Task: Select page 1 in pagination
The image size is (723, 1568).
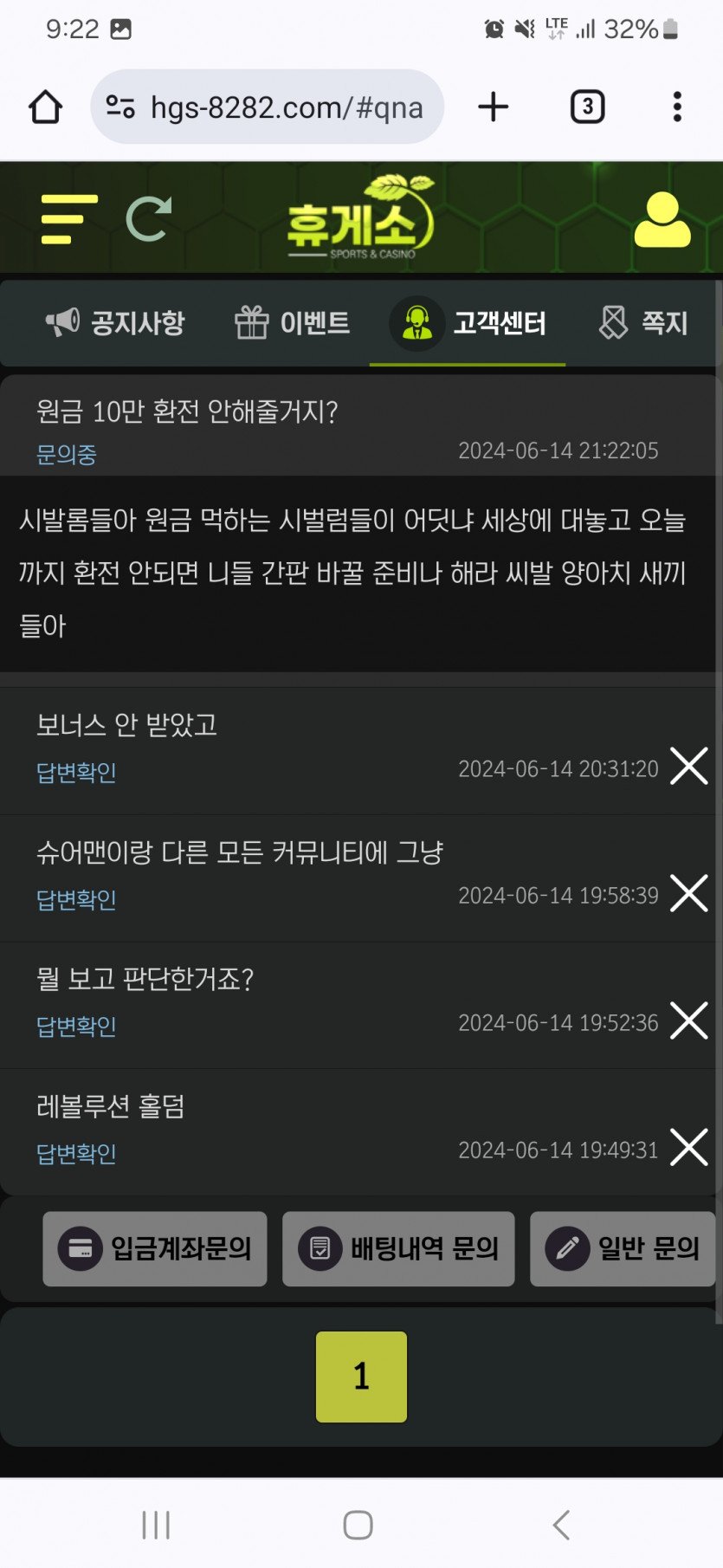Action: 361,1377
